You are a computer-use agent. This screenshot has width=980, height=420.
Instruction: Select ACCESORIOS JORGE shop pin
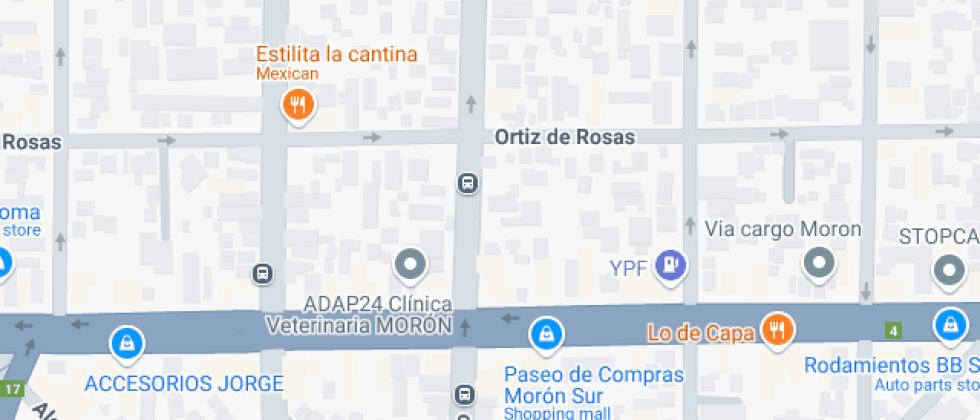(x=126, y=343)
